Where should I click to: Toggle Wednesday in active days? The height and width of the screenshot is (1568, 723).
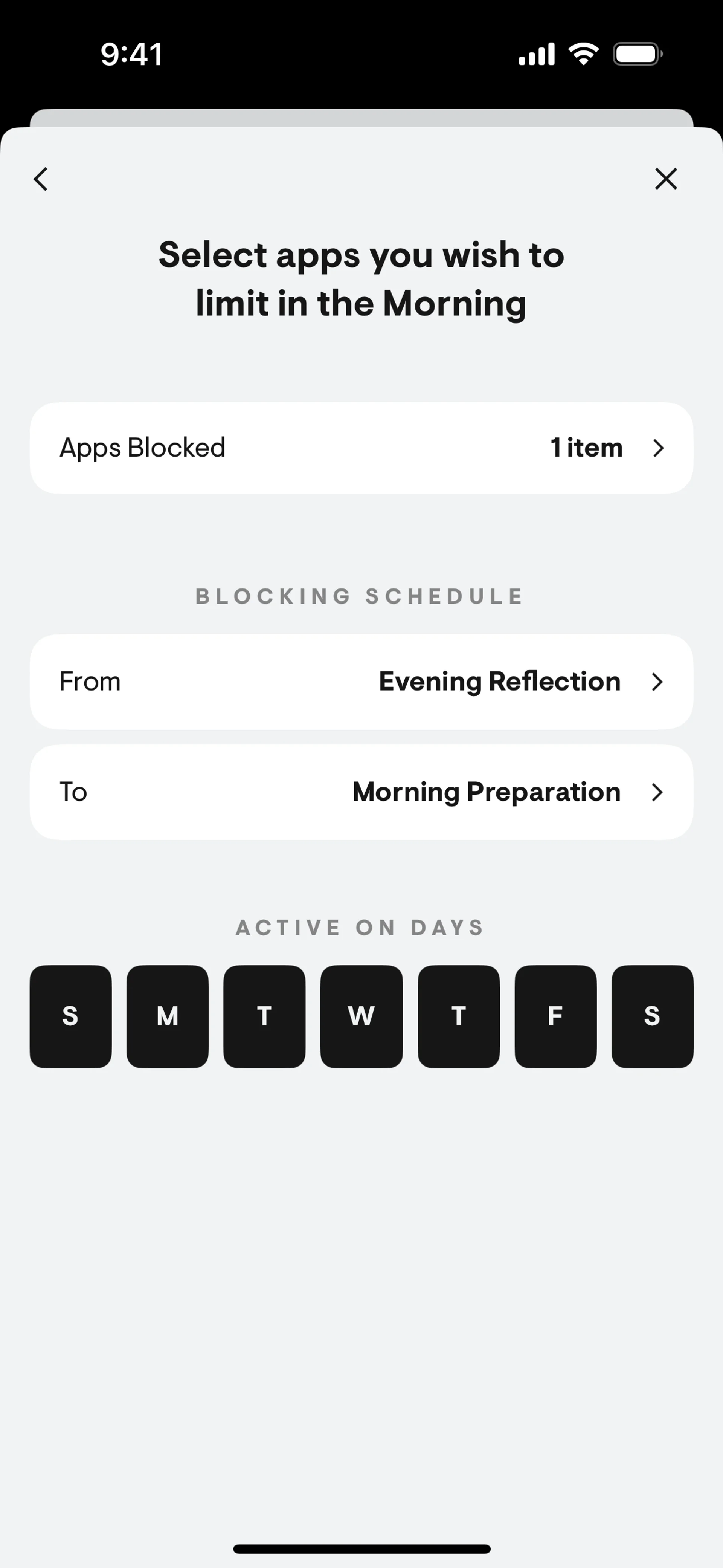[361, 1016]
